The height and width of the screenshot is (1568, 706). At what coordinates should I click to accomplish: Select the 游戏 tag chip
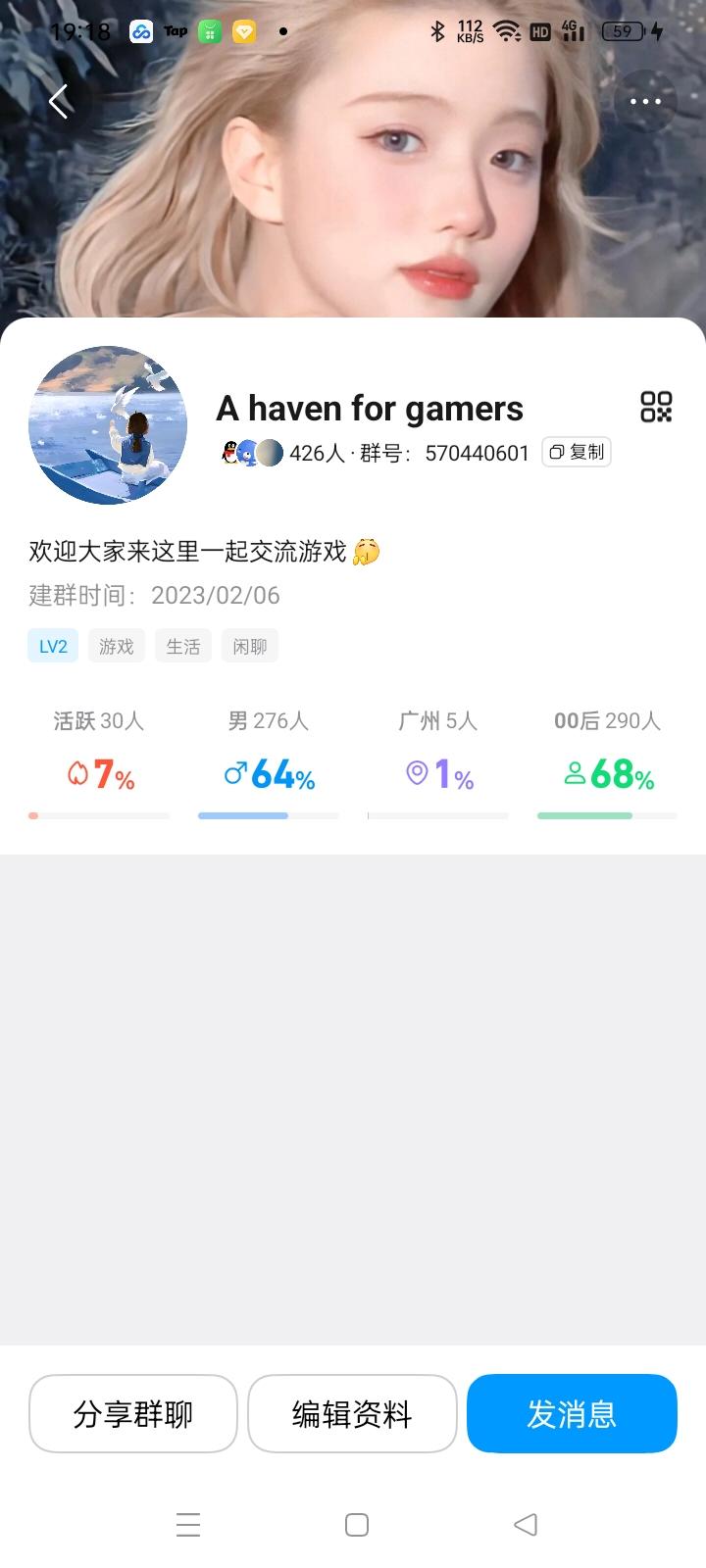tap(117, 646)
